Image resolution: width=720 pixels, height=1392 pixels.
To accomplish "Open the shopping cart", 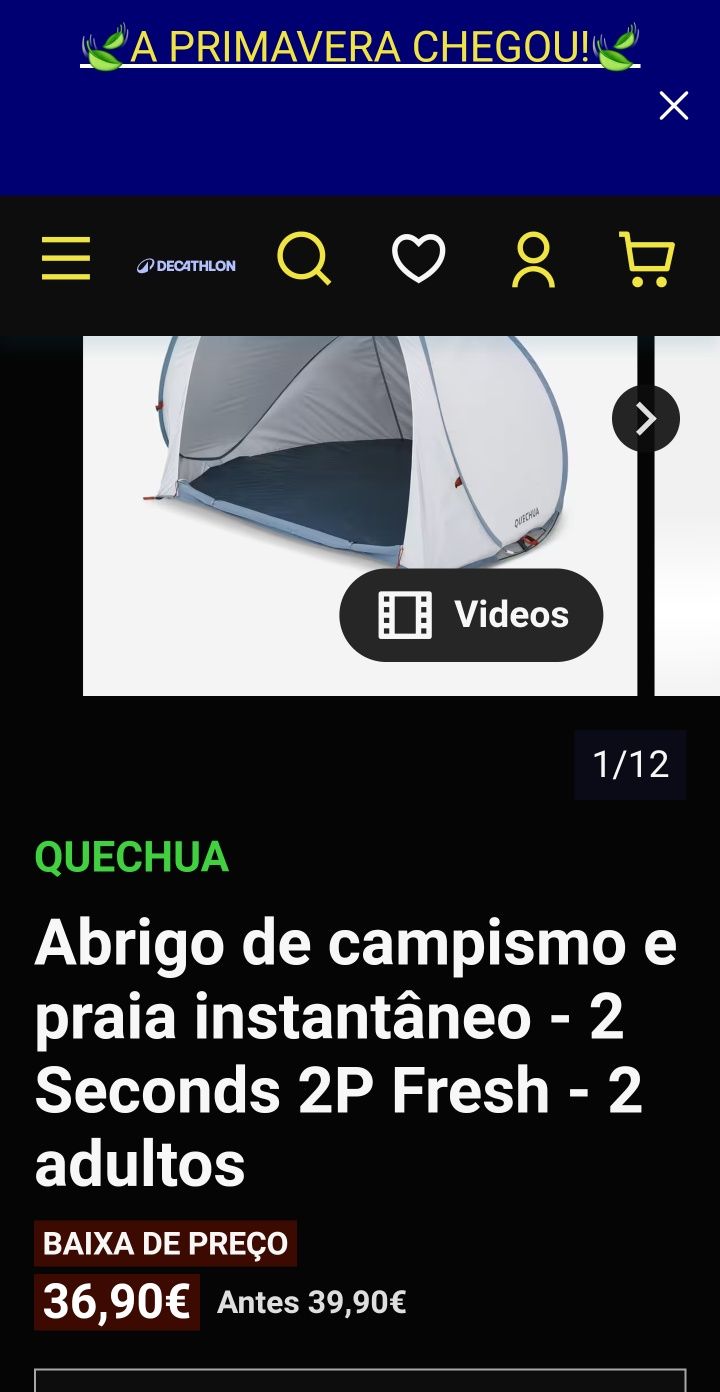I will (647, 259).
